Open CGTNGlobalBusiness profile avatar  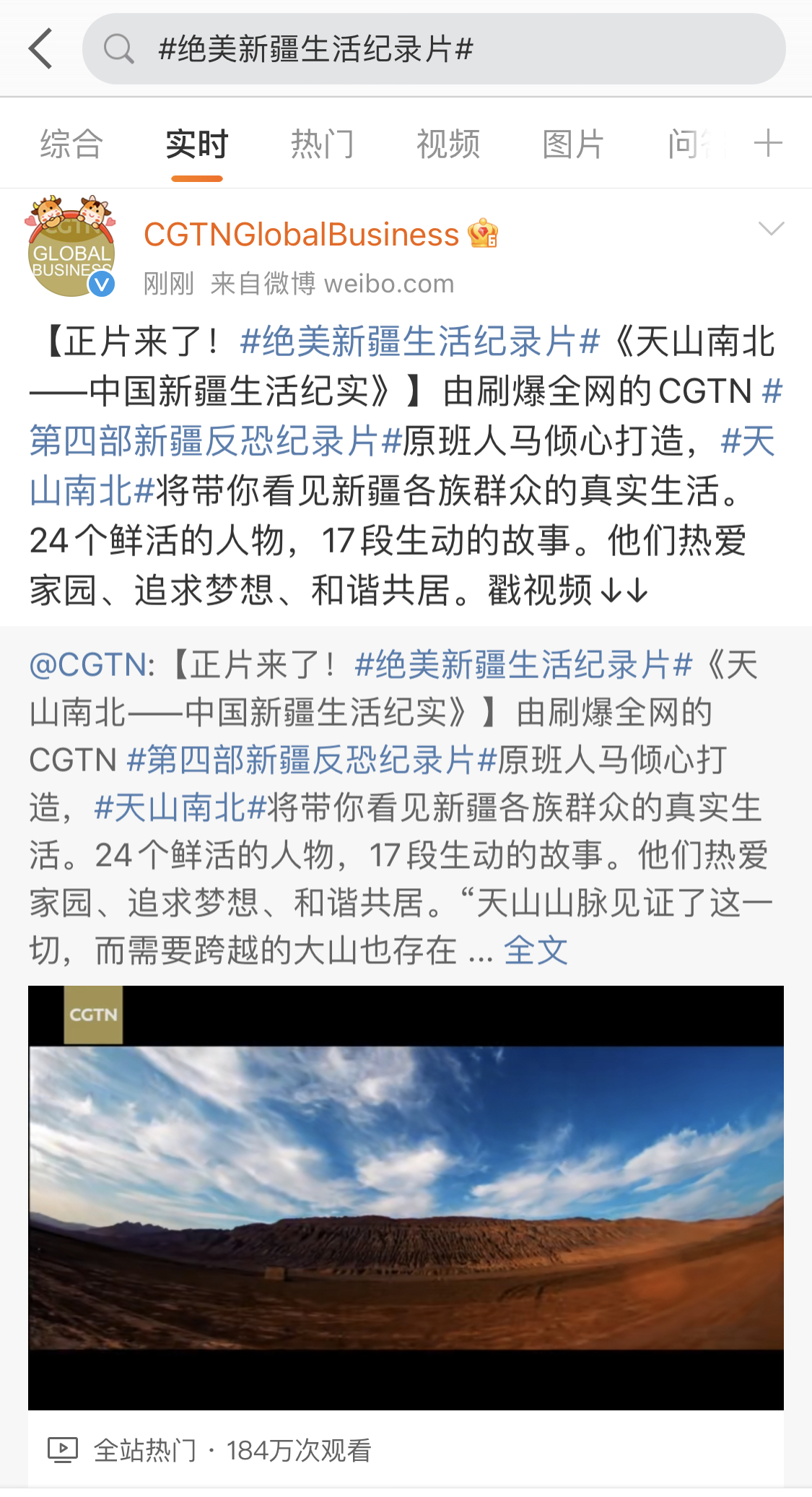pyautogui.click(x=71, y=246)
